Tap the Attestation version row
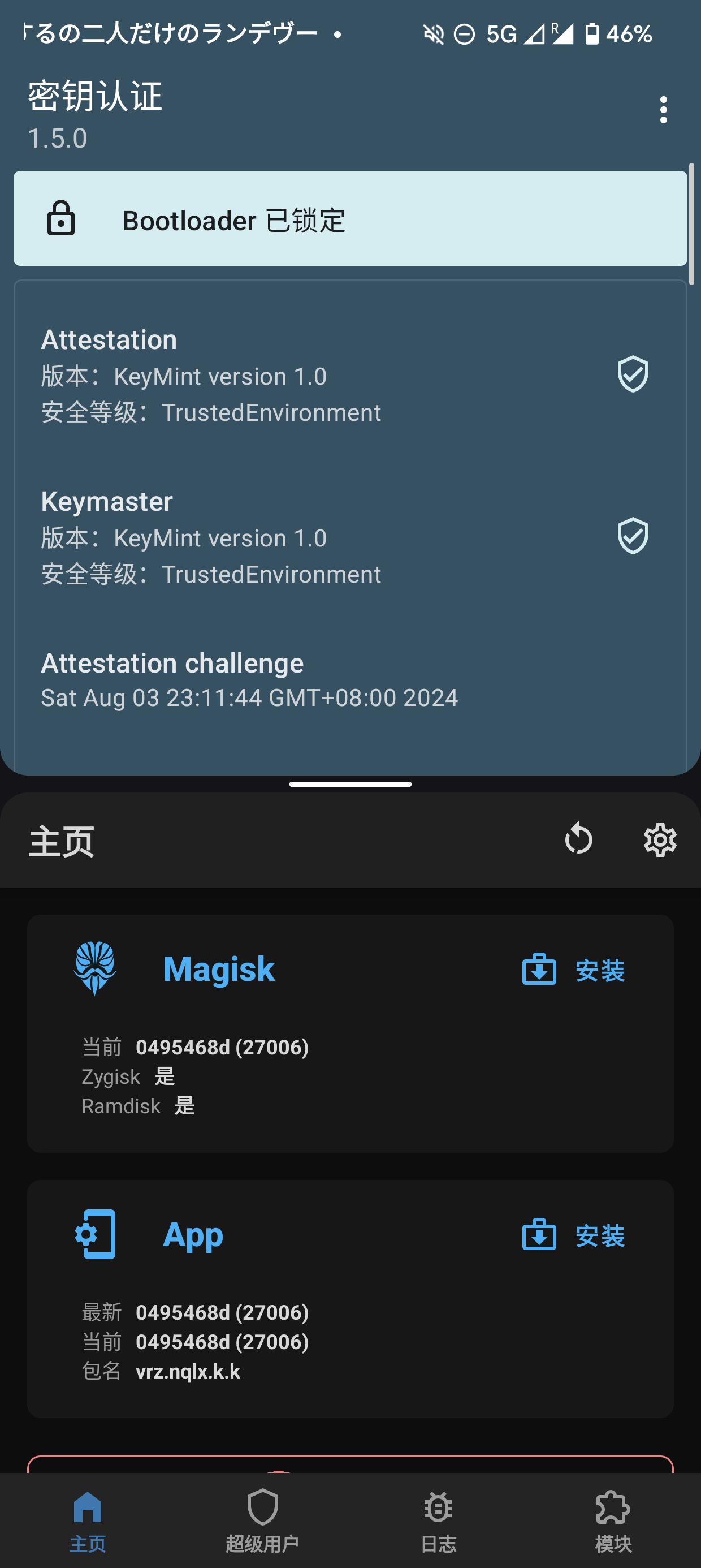701x1568 pixels. pos(350,376)
